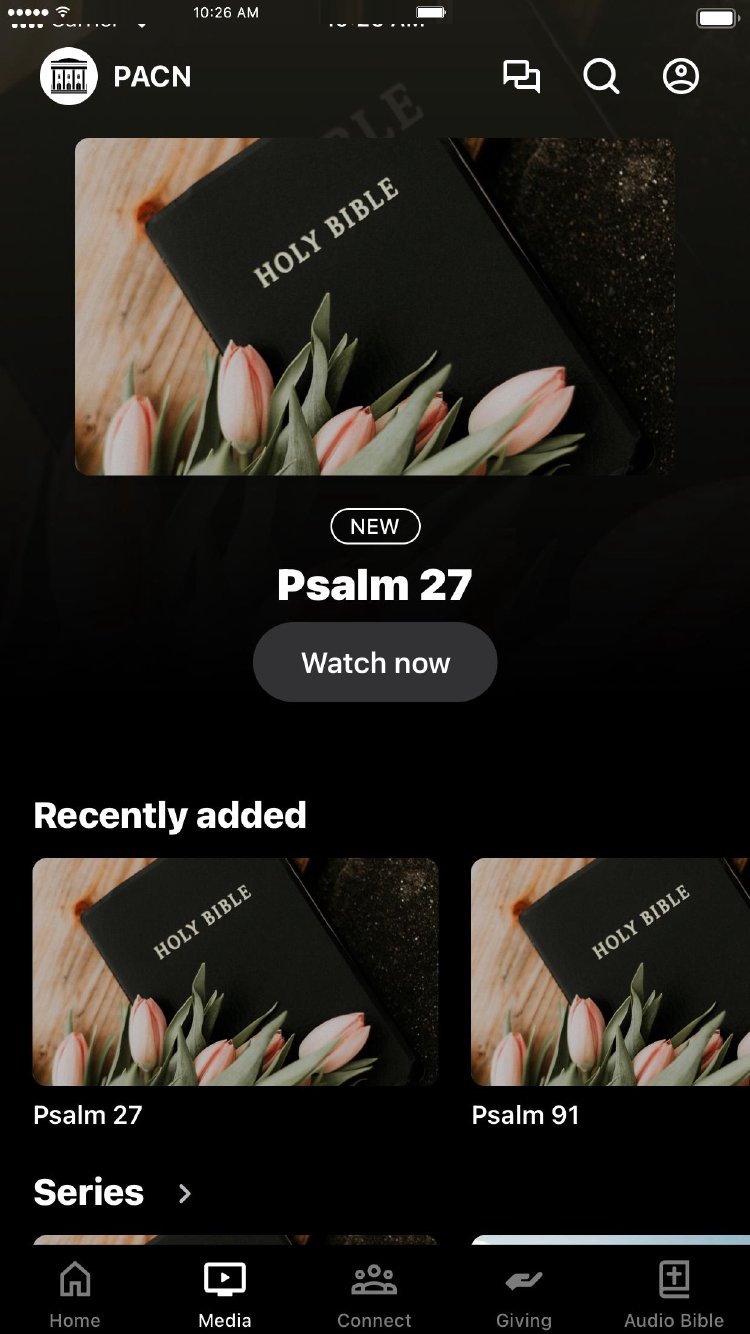Image resolution: width=750 pixels, height=1334 pixels.
Task: Open the chat messages icon
Action: (x=521, y=77)
